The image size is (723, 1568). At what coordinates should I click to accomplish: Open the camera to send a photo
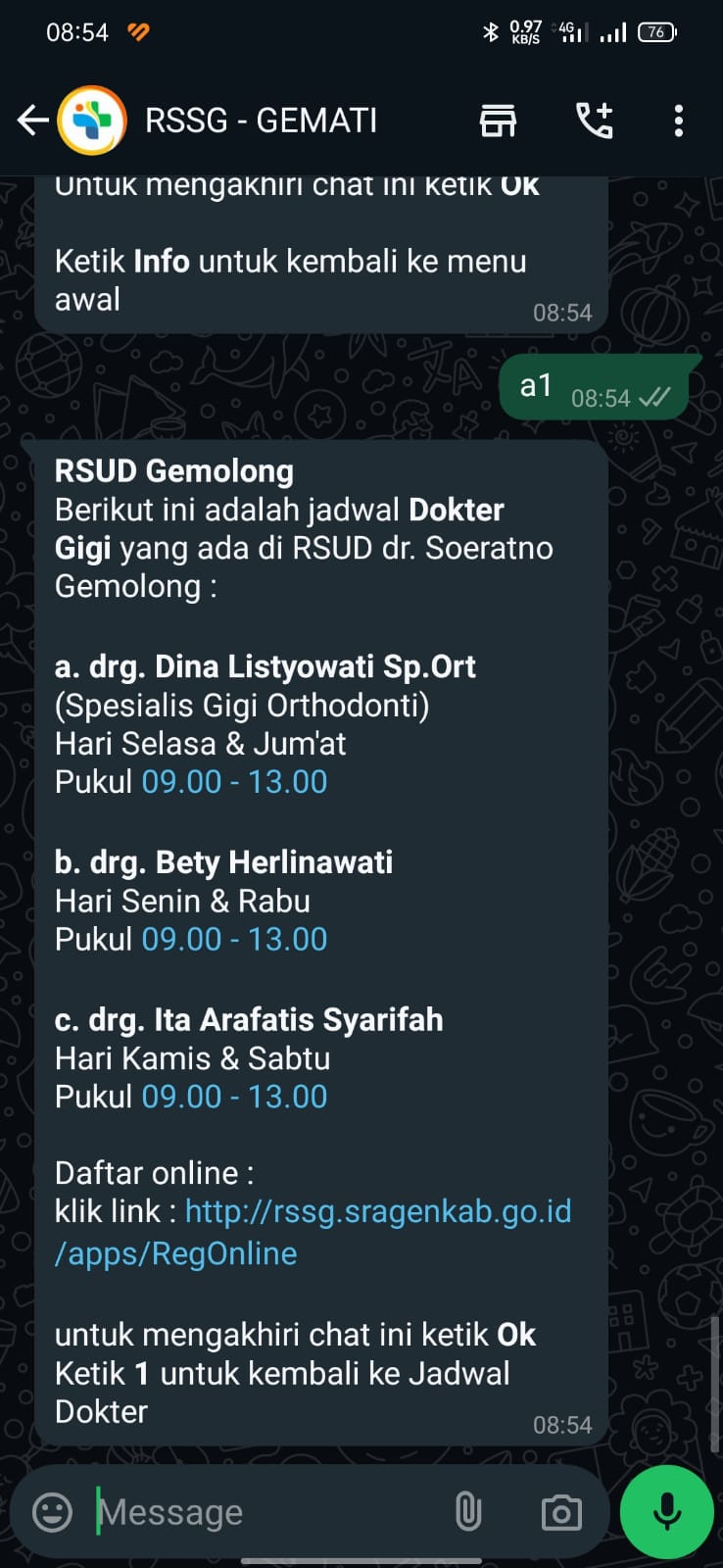coord(561,1512)
